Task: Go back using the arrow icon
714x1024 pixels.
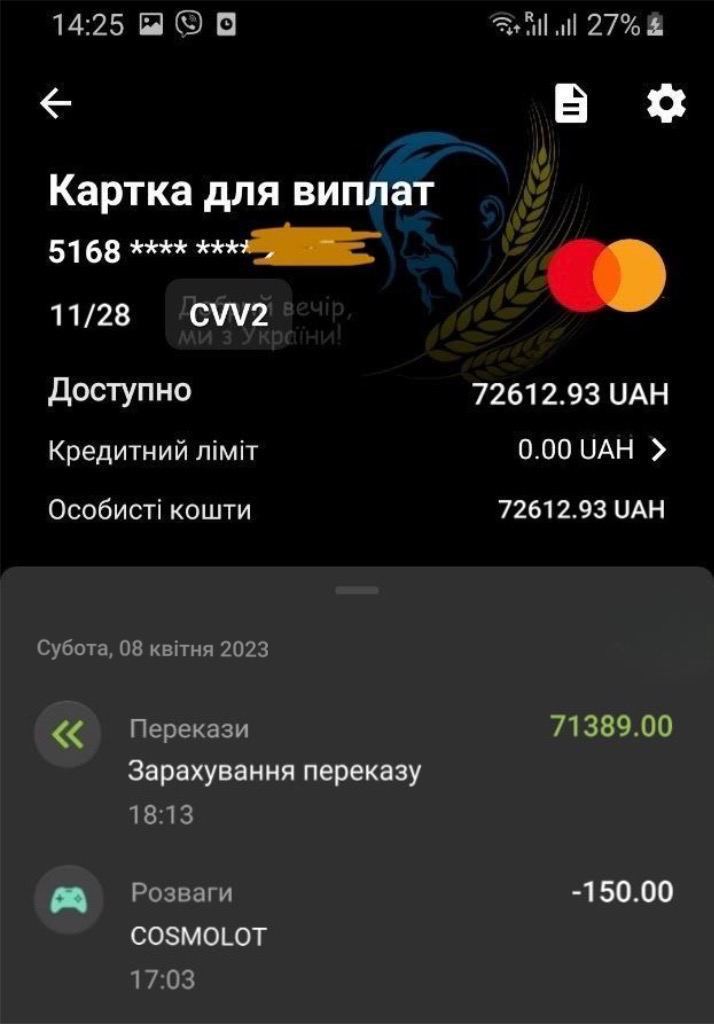Action: coord(56,104)
